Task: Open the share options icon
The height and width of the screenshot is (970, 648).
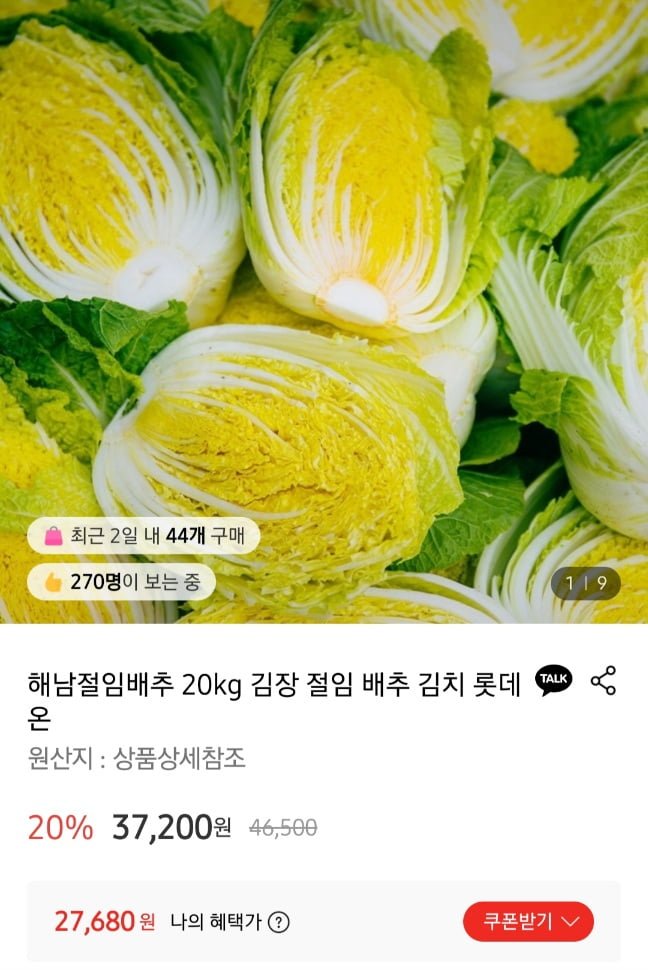Action: [603, 681]
